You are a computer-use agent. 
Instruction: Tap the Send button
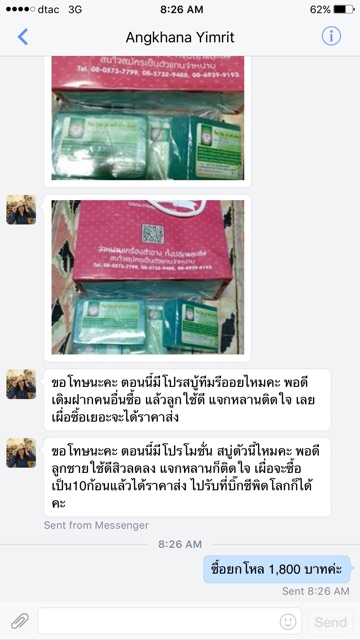coord(331,622)
